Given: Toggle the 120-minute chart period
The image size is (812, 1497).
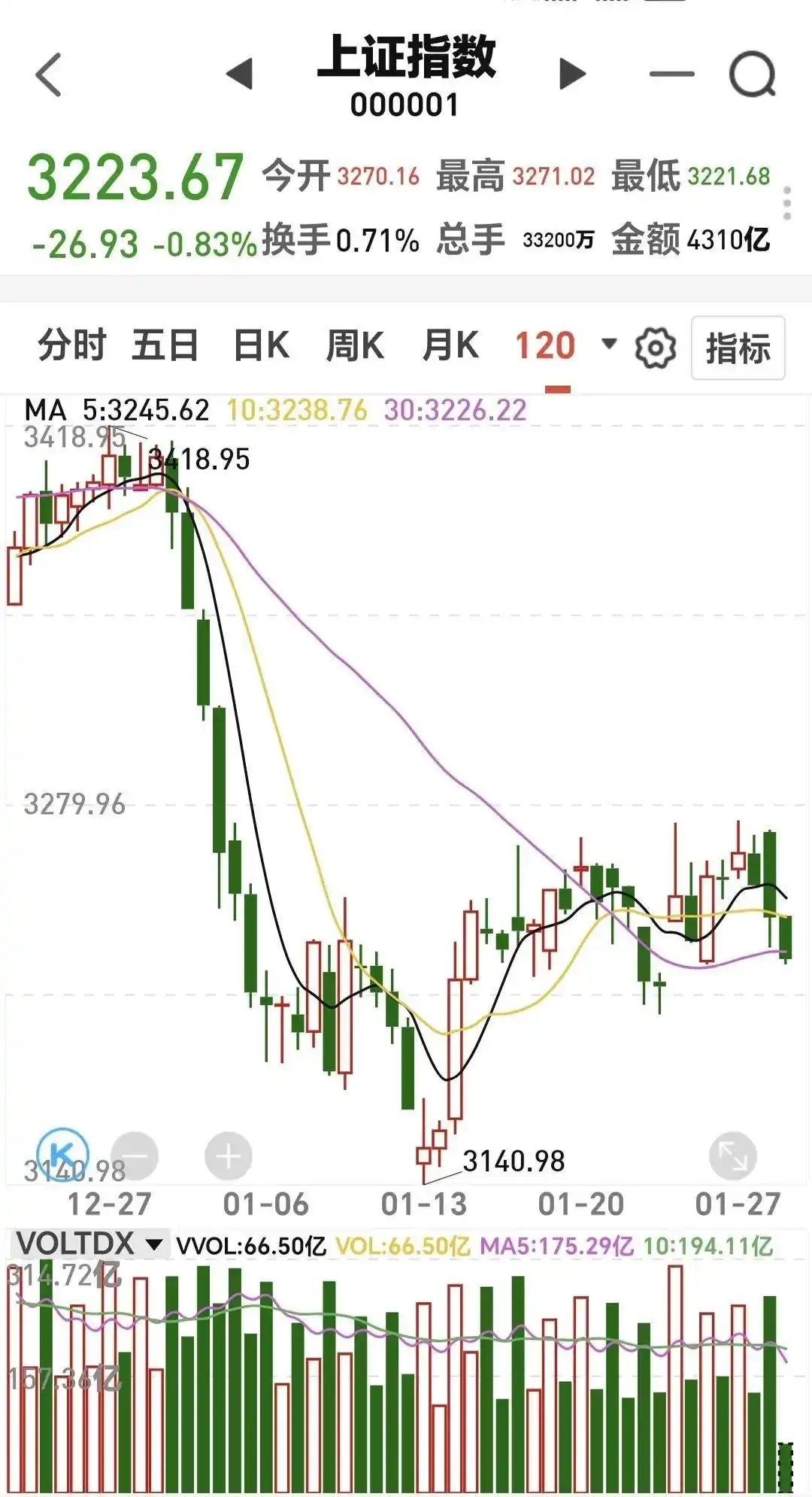Looking at the screenshot, I should 545,348.
